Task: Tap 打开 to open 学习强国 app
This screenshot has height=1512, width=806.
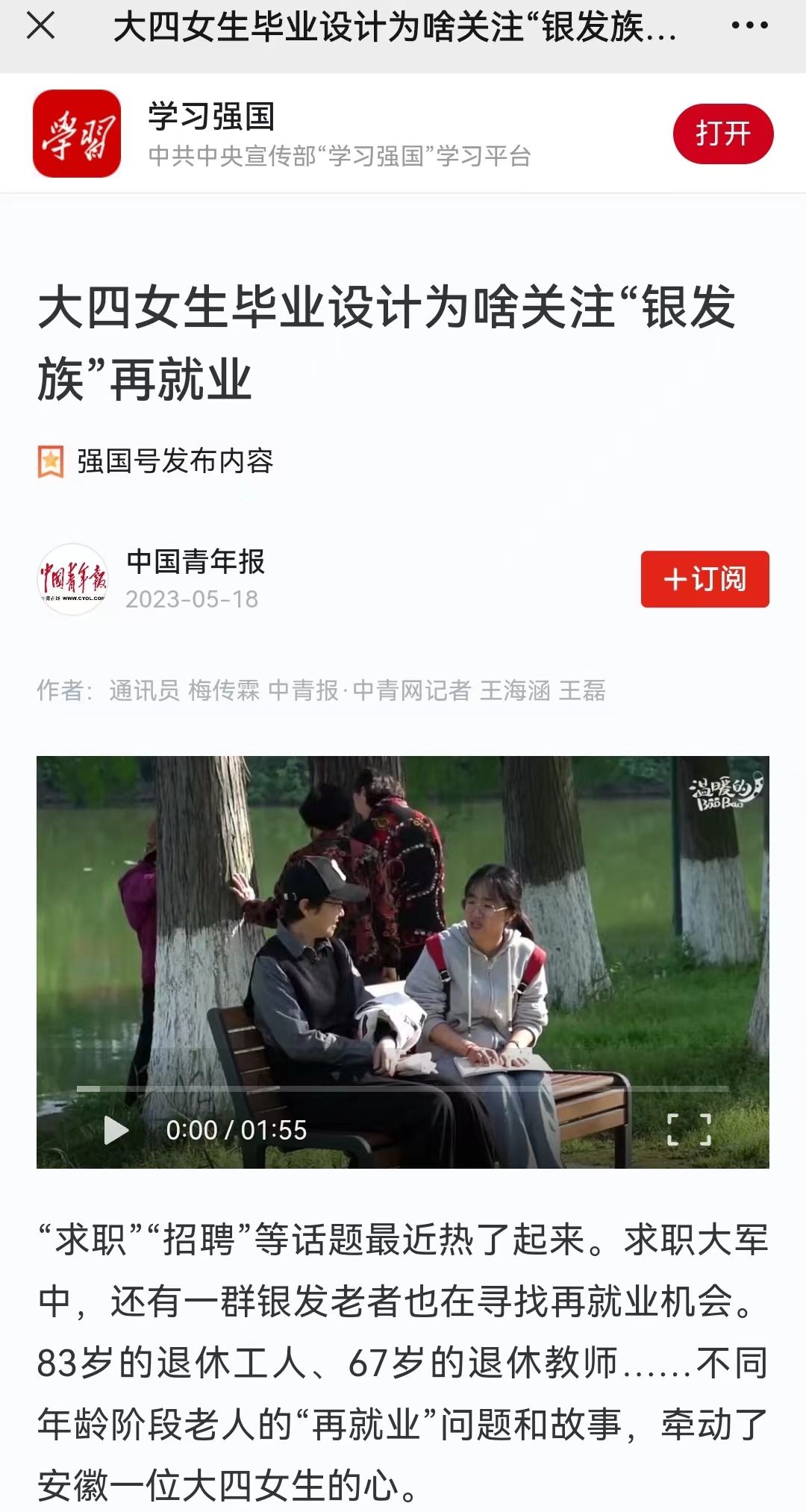Action: coord(722,134)
